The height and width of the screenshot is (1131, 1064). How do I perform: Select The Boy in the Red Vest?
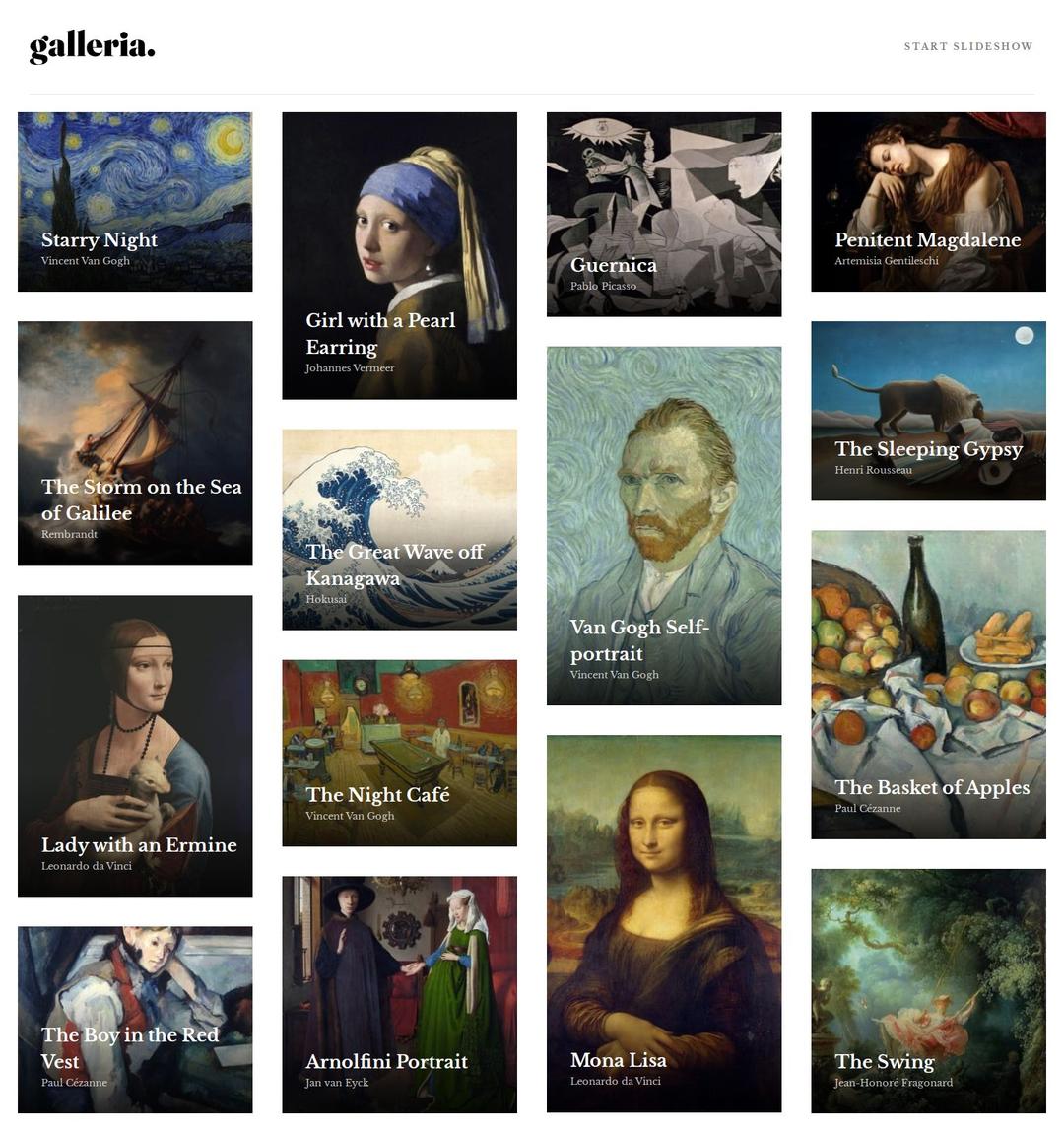(135, 1019)
